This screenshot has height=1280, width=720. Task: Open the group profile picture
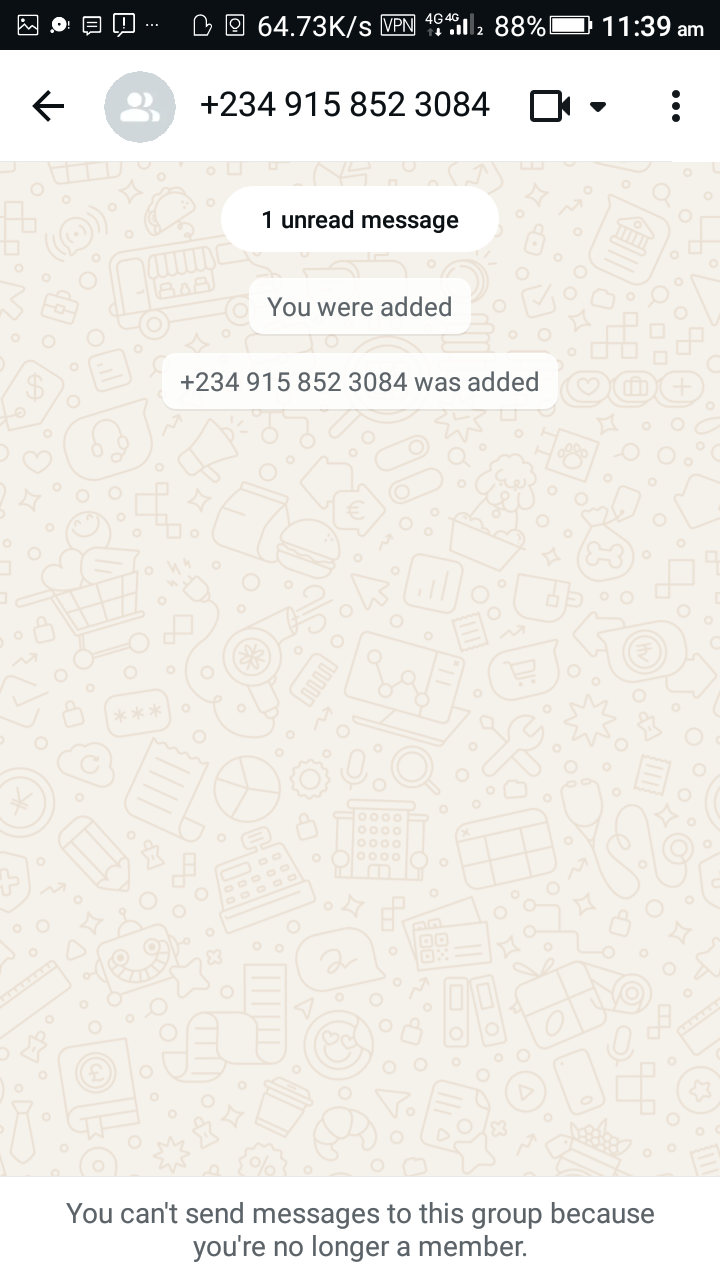coord(140,106)
